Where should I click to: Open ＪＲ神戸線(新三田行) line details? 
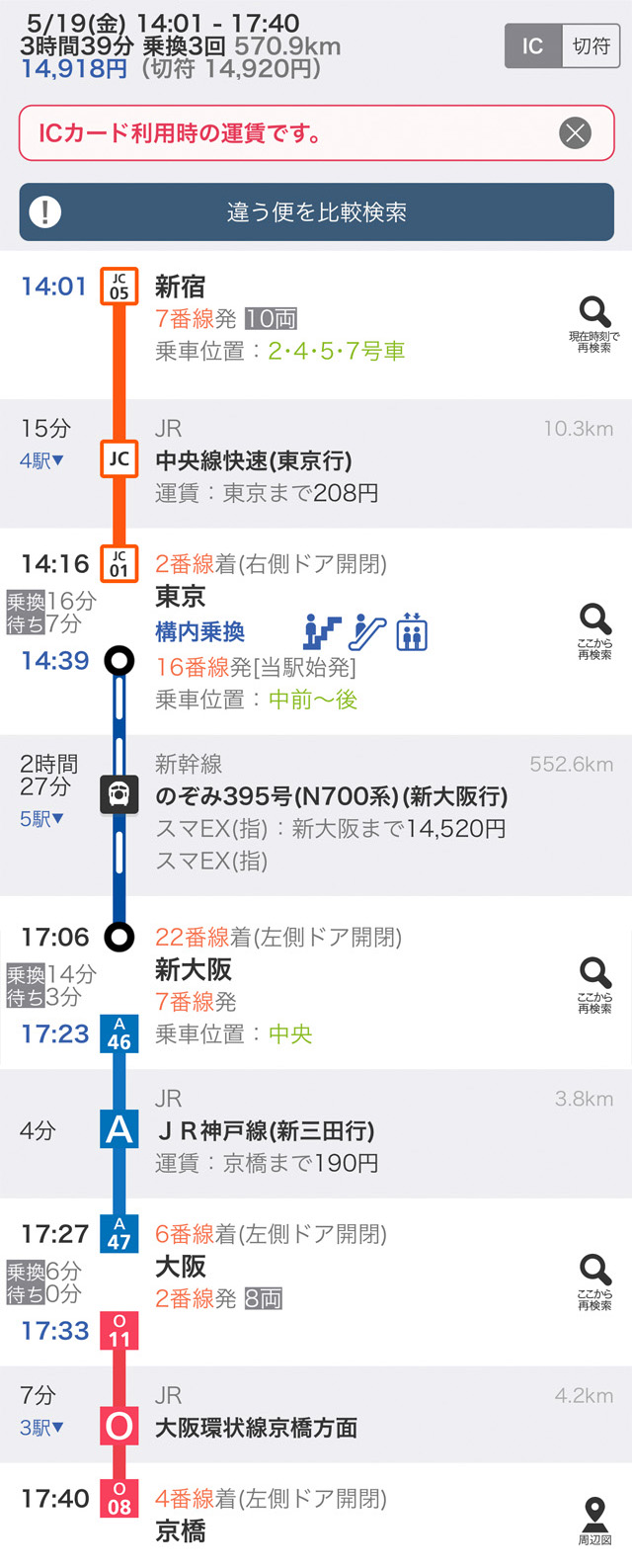tap(265, 1130)
